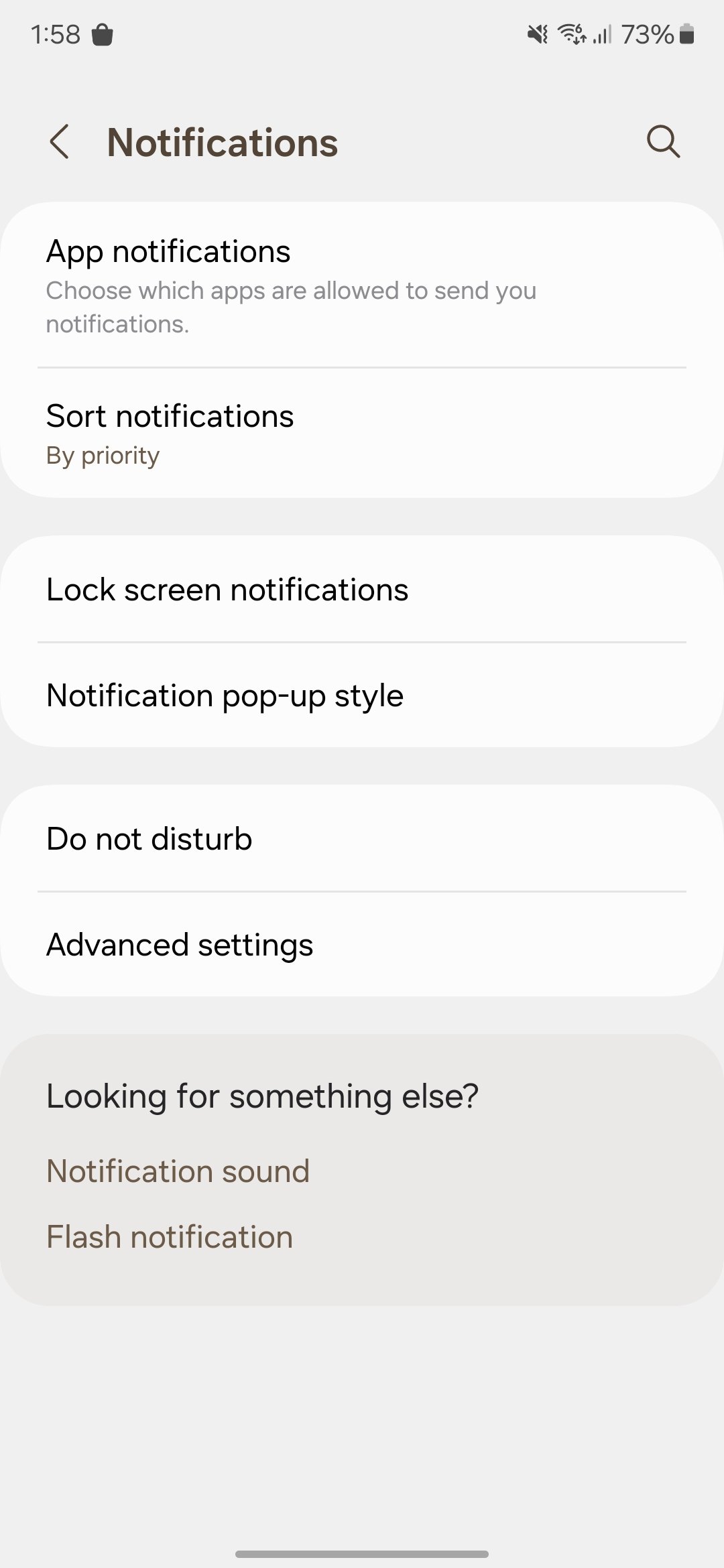Tap the Wi-Fi signal icon
Image resolution: width=724 pixels, height=1568 pixels.
coord(572,34)
